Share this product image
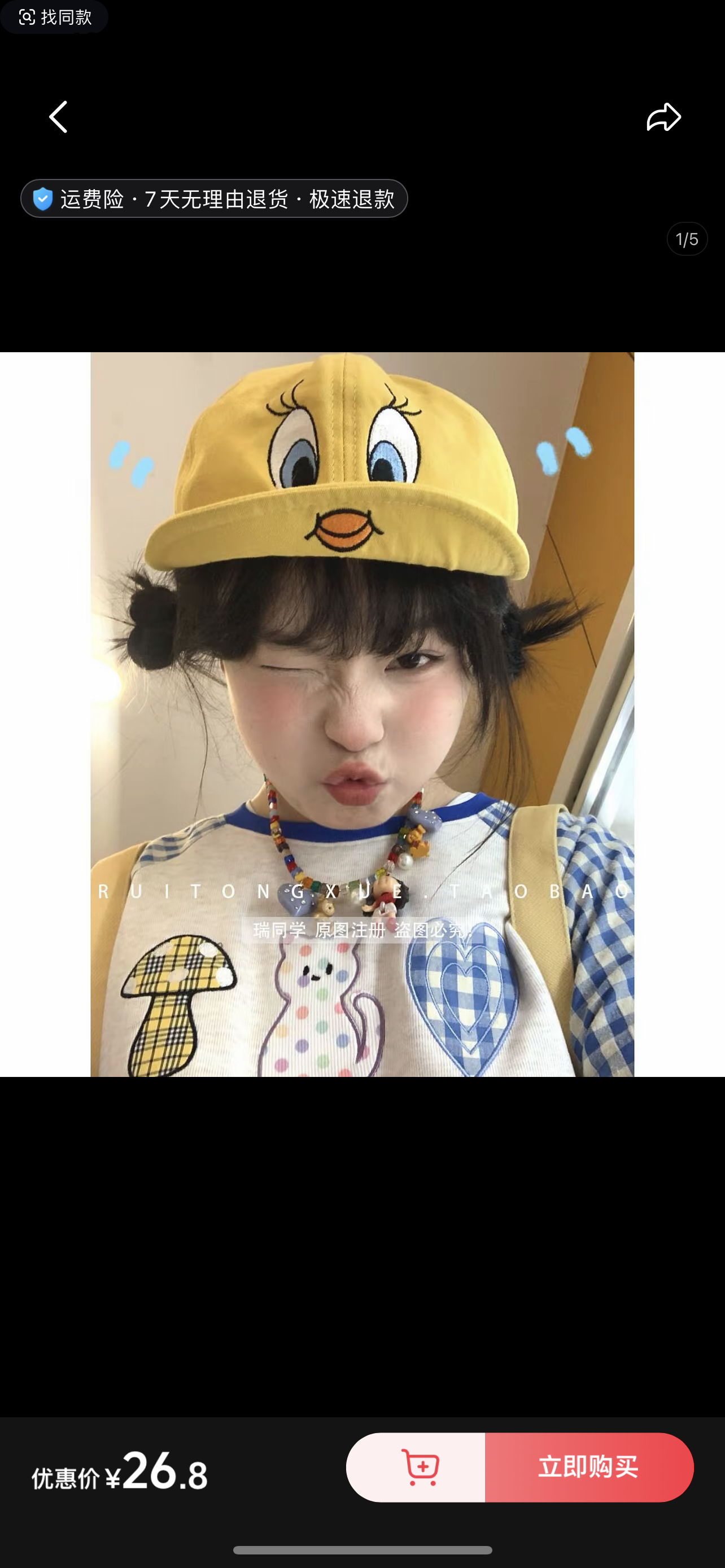725x1568 pixels. click(x=663, y=117)
